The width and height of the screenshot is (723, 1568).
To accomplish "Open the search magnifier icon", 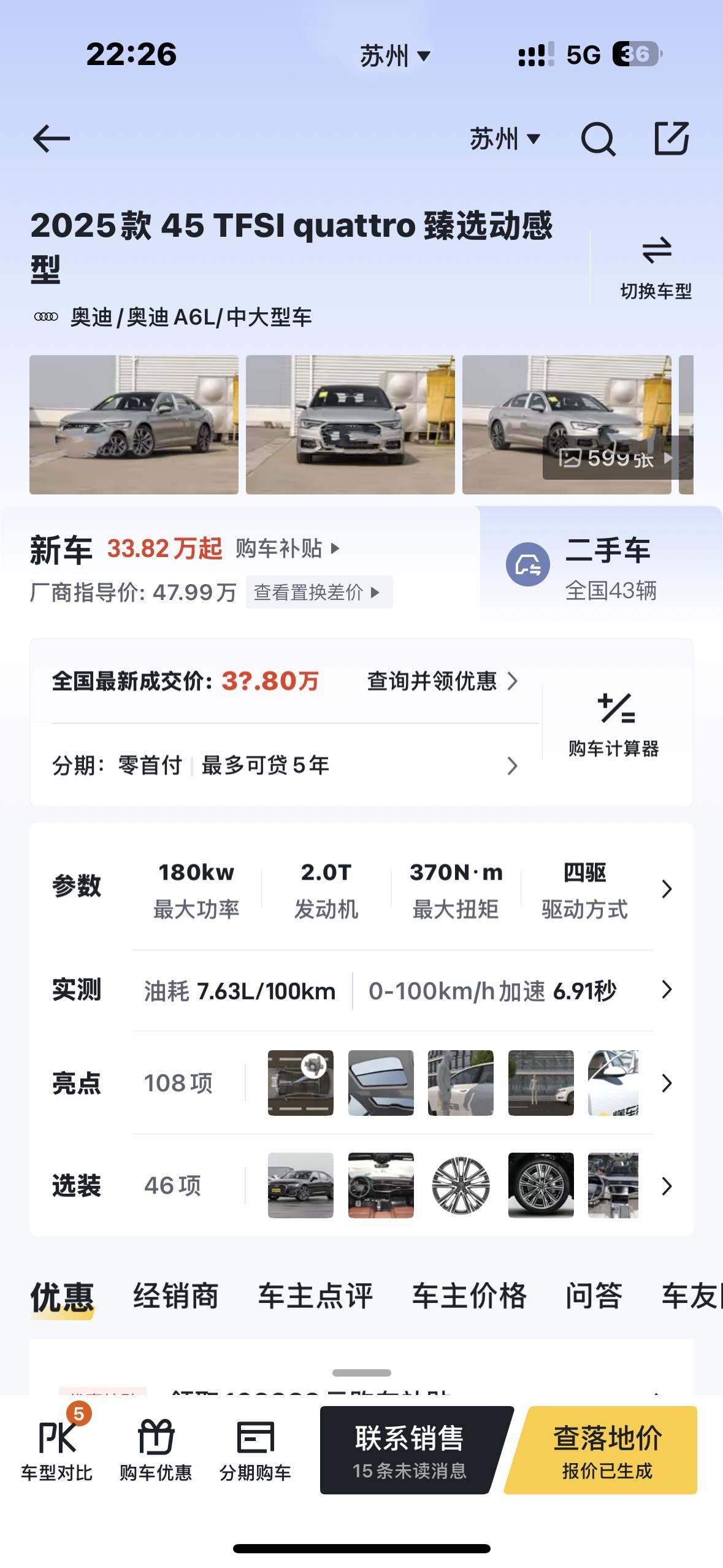I will (x=598, y=139).
